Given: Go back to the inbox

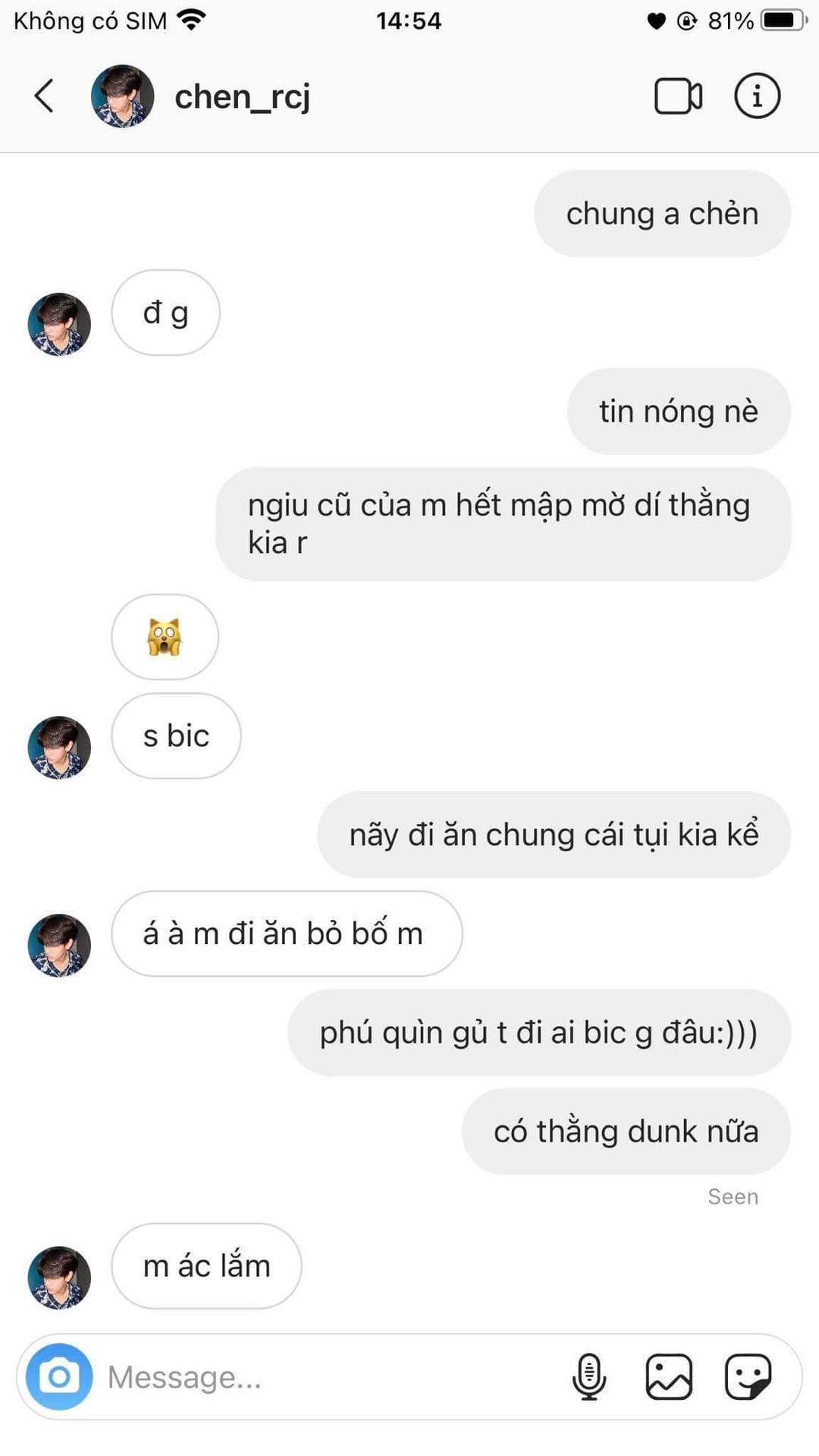Looking at the screenshot, I should click(44, 96).
